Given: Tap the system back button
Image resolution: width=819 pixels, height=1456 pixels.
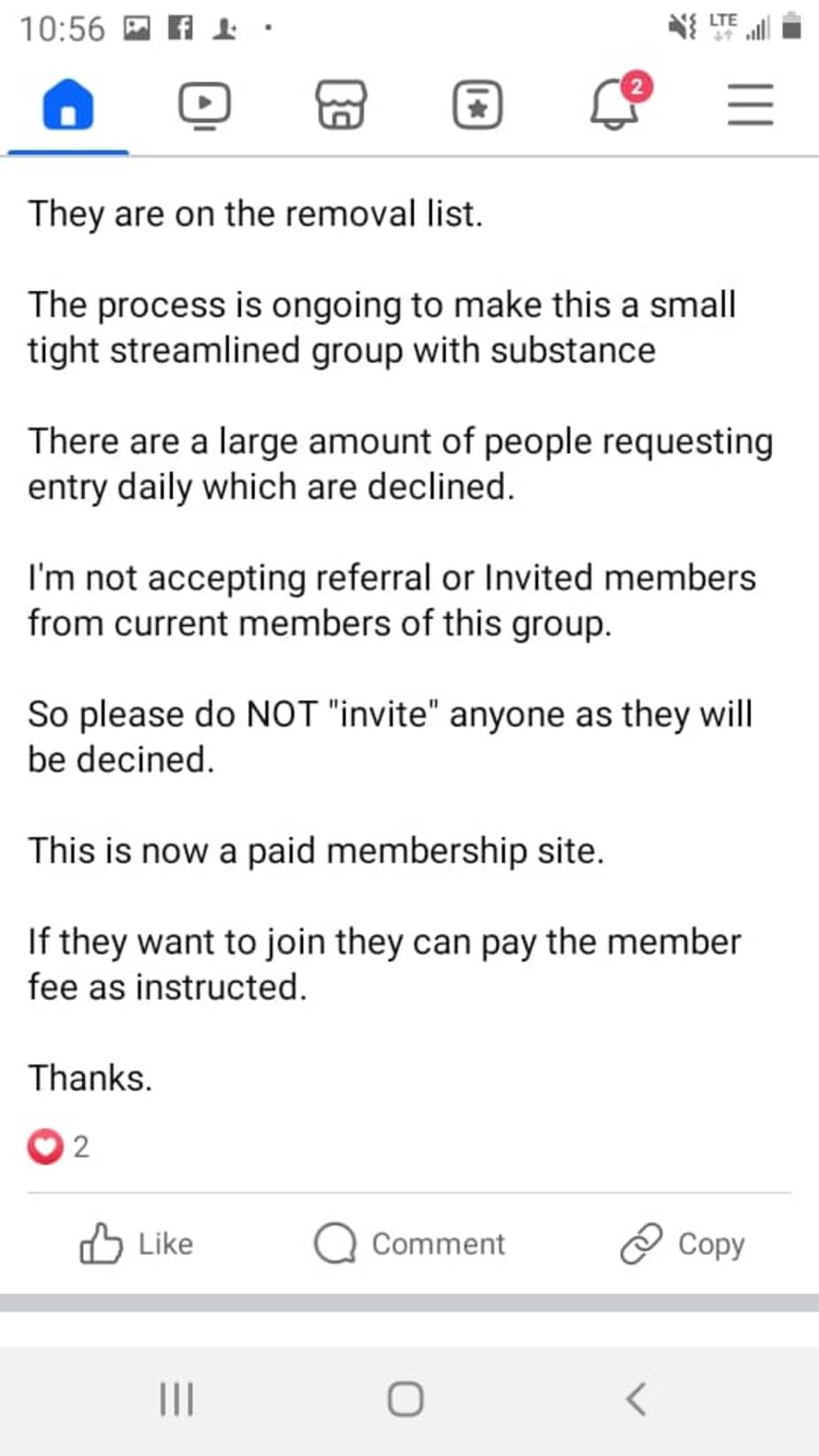Looking at the screenshot, I should 636,1399.
